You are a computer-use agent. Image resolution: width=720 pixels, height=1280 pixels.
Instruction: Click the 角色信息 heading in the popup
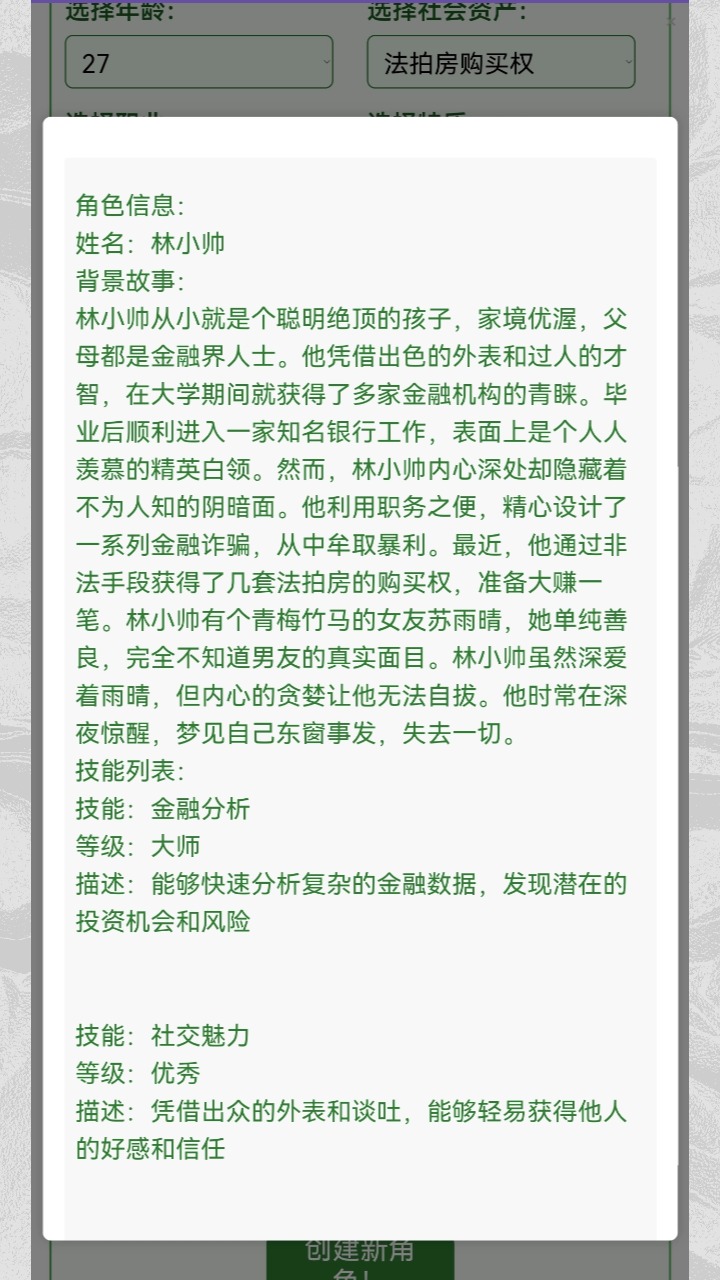tap(125, 205)
